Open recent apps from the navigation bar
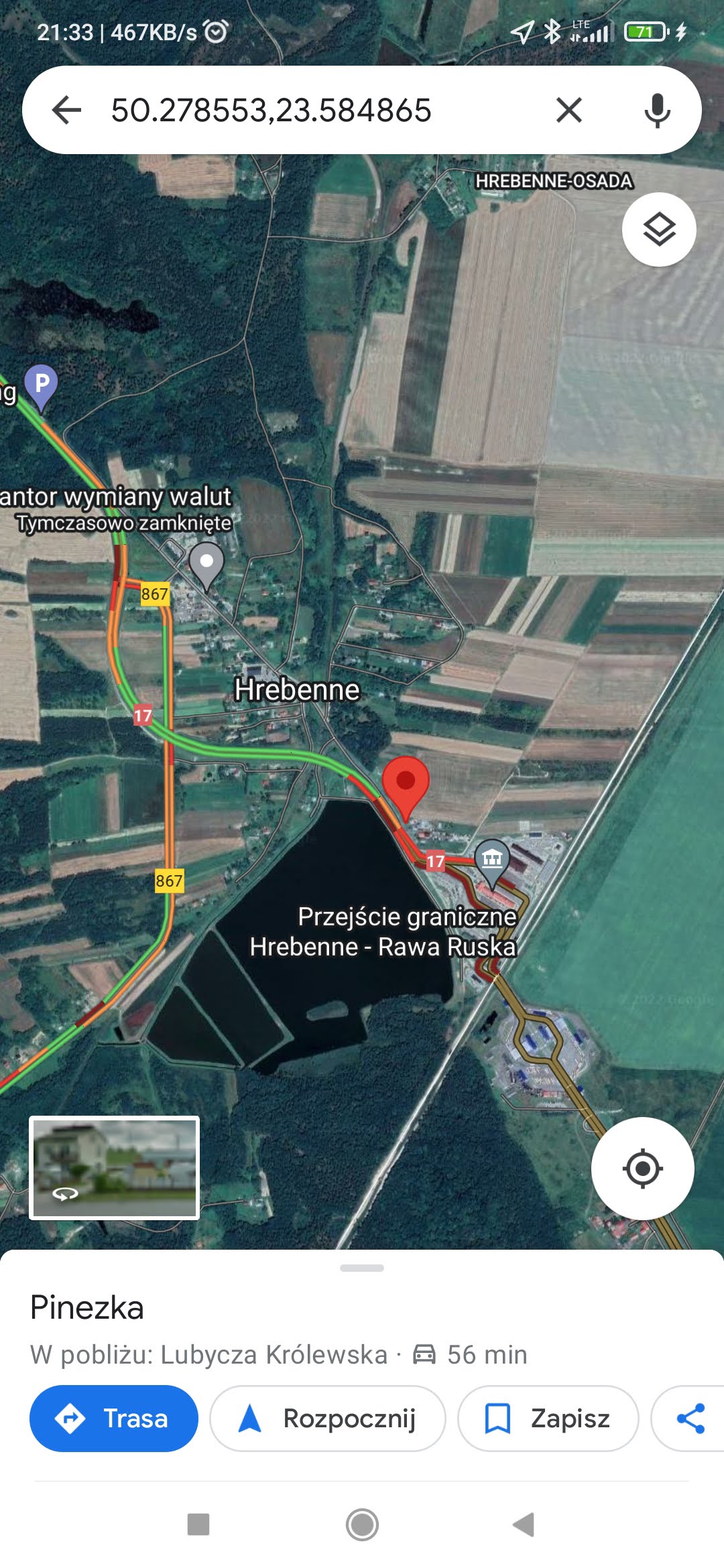This screenshot has height=1568, width=724. (x=198, y=1524)
